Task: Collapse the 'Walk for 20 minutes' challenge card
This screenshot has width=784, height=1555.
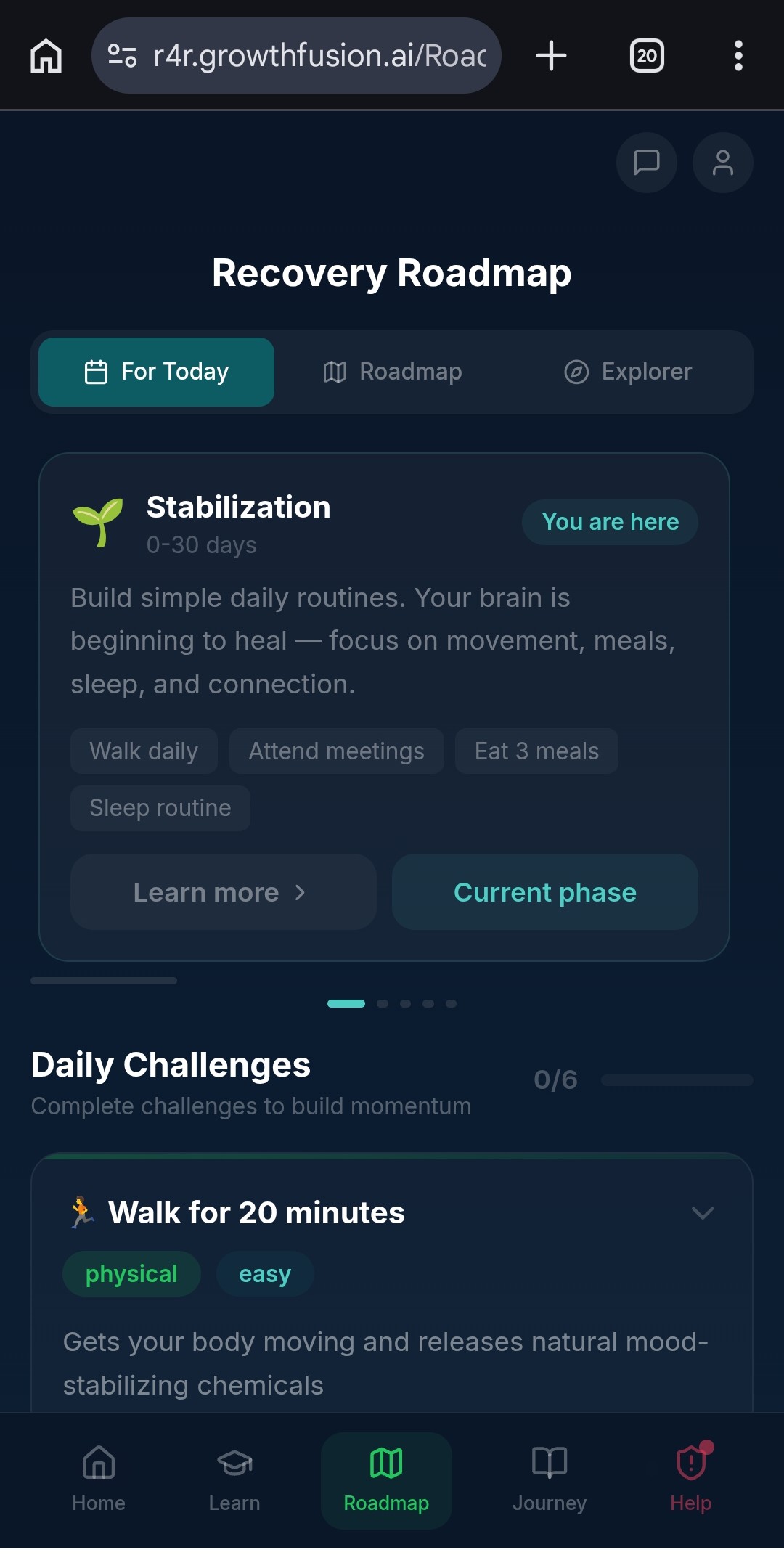Action: point(701,1213)
